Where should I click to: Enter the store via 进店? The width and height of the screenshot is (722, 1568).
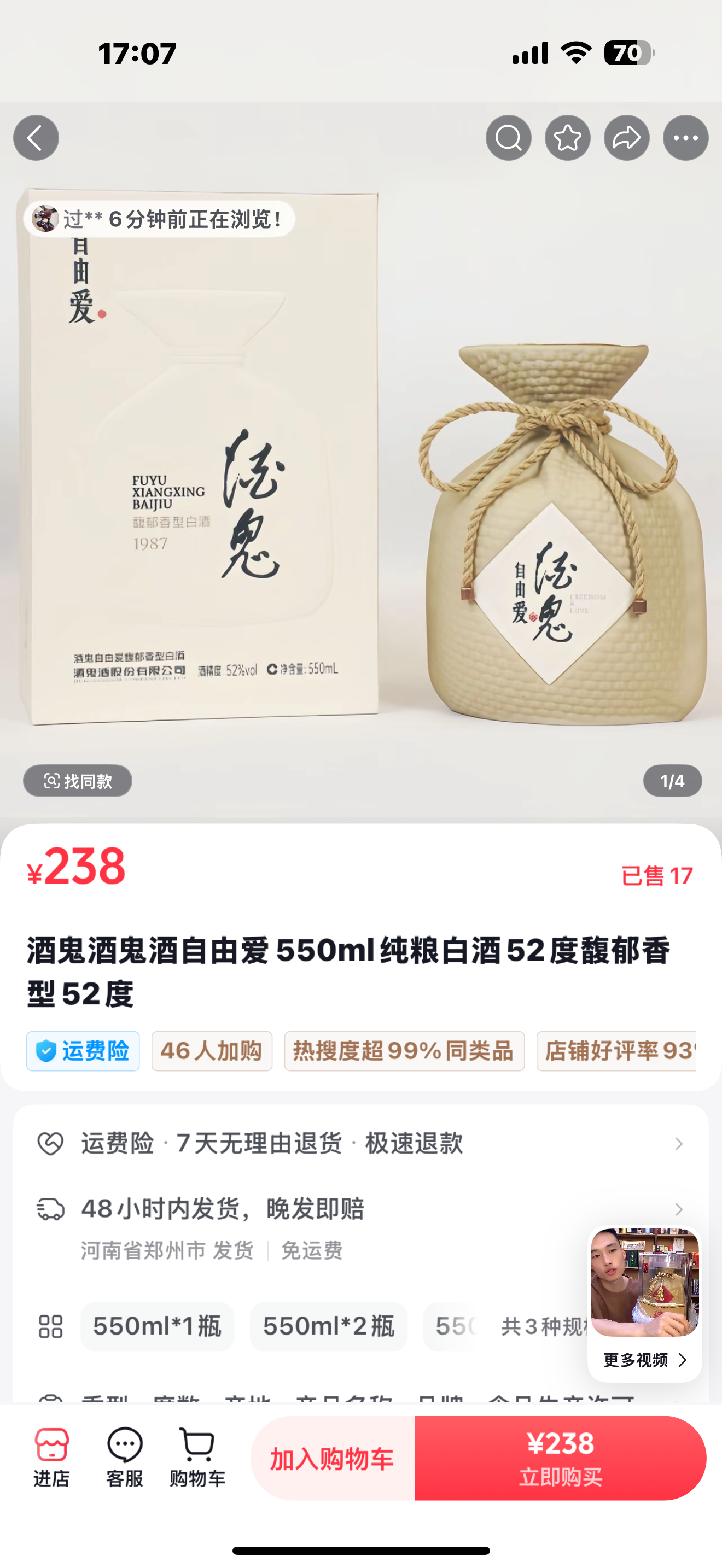click(52, 1457)
